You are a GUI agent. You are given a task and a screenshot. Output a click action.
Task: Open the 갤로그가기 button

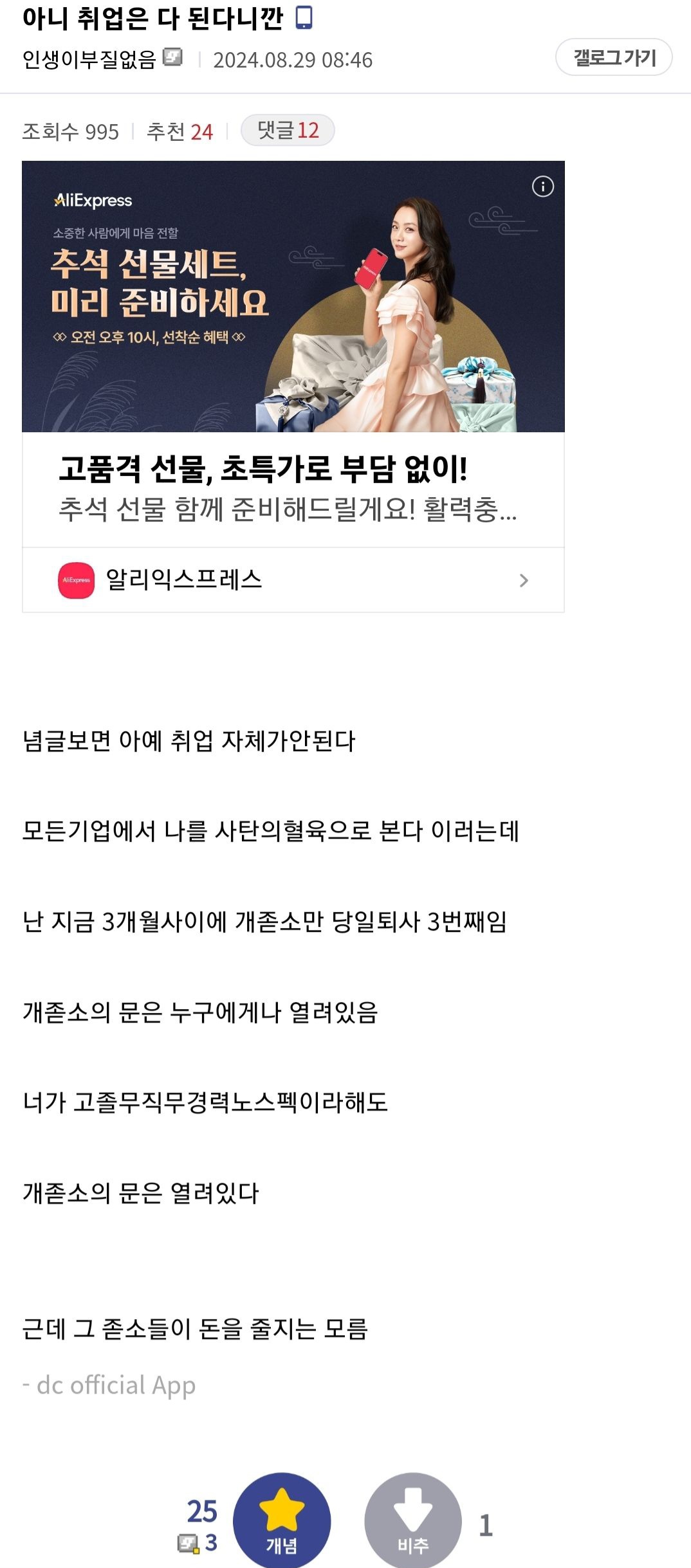click(x=614, y=57)
